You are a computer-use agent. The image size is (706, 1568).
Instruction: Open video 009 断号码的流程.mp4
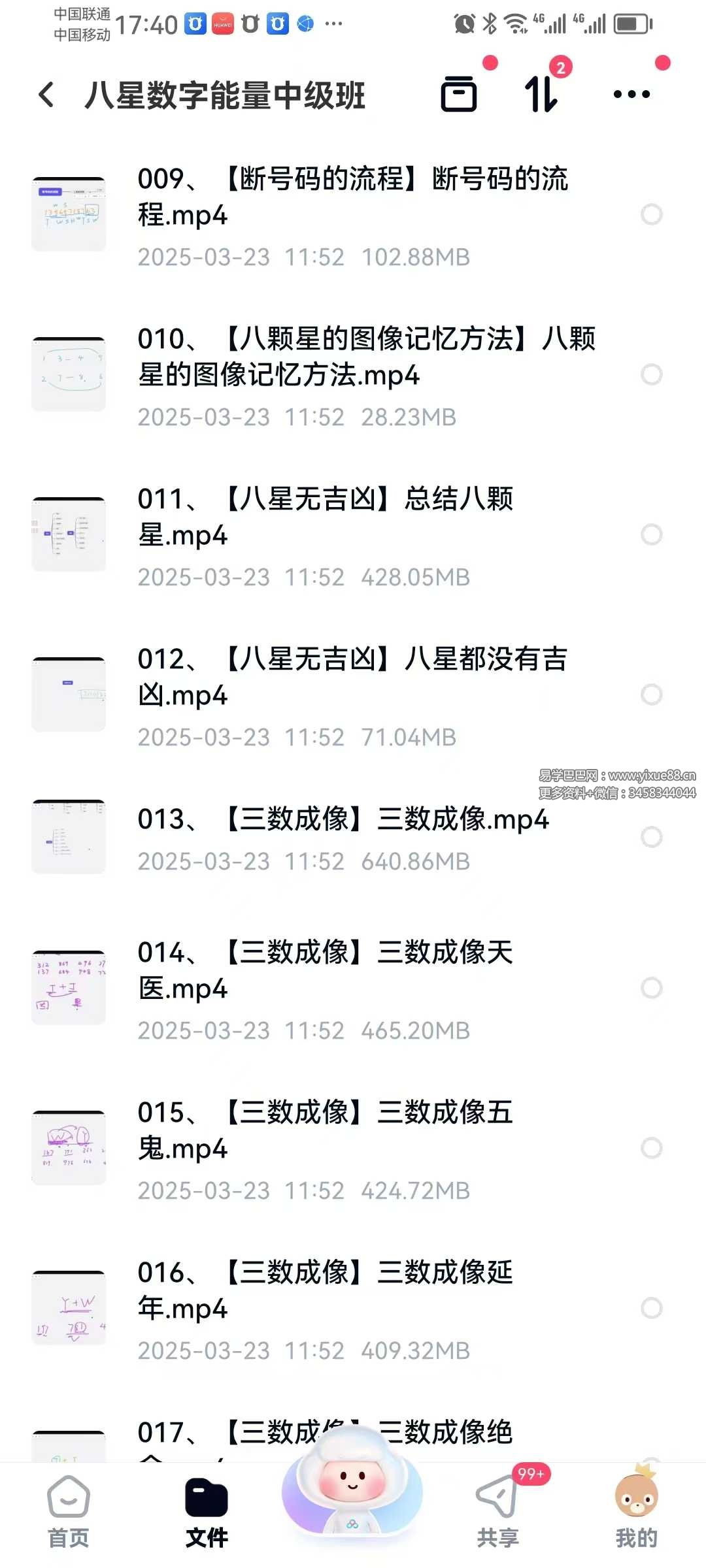[353, 197]
